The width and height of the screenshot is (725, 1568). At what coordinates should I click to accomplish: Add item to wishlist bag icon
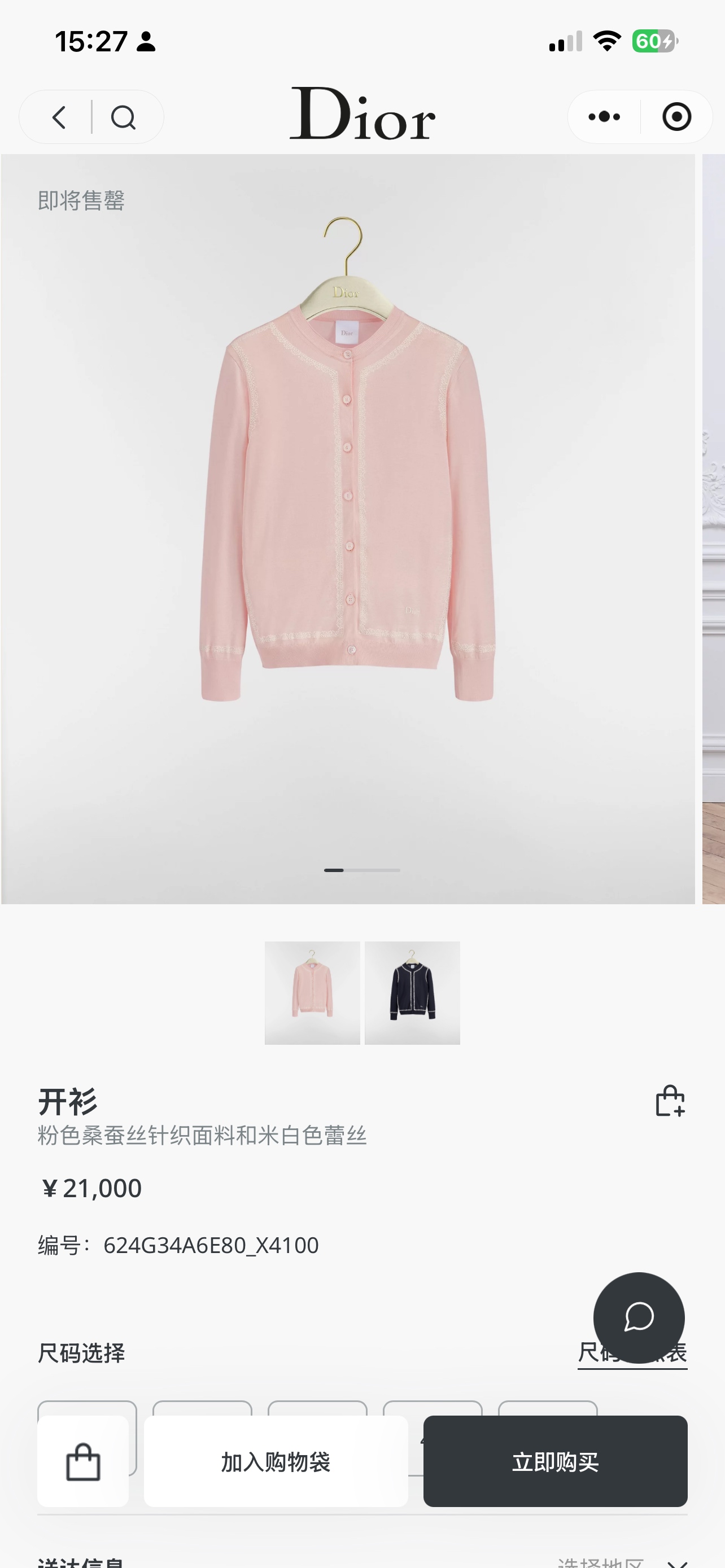pos(670,1101)
